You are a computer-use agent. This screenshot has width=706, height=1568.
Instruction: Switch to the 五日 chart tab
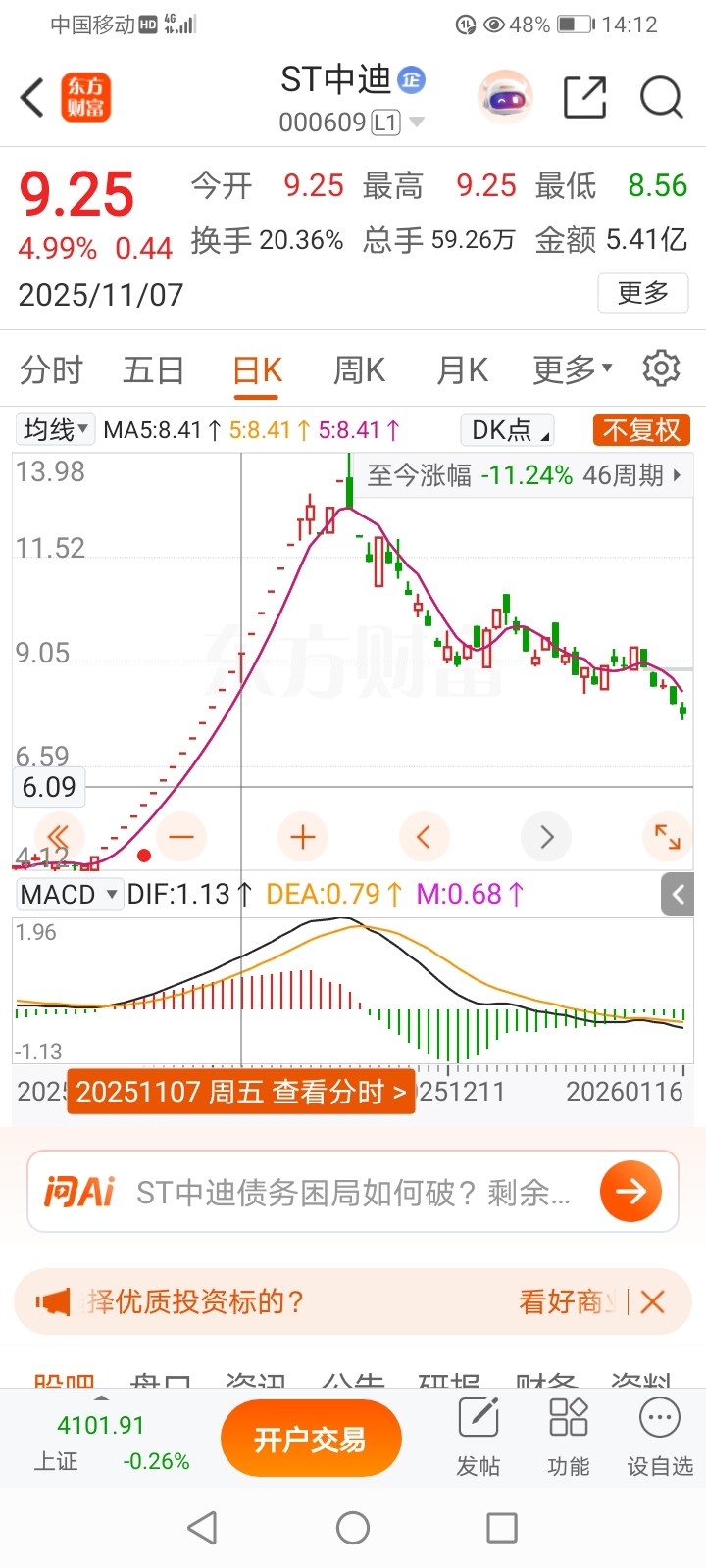153,370
